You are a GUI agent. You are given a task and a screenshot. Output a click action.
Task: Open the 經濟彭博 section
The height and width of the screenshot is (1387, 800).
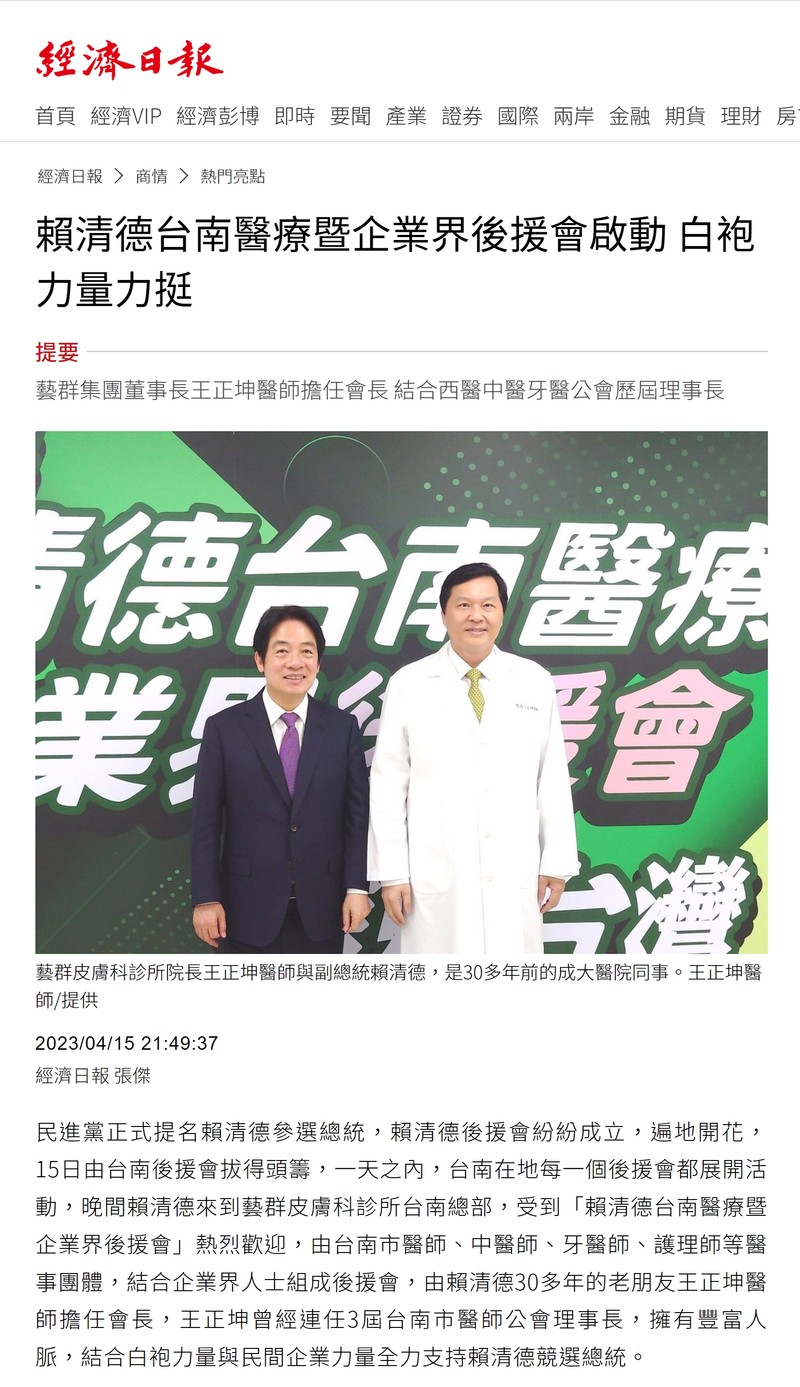pos(217,116)
